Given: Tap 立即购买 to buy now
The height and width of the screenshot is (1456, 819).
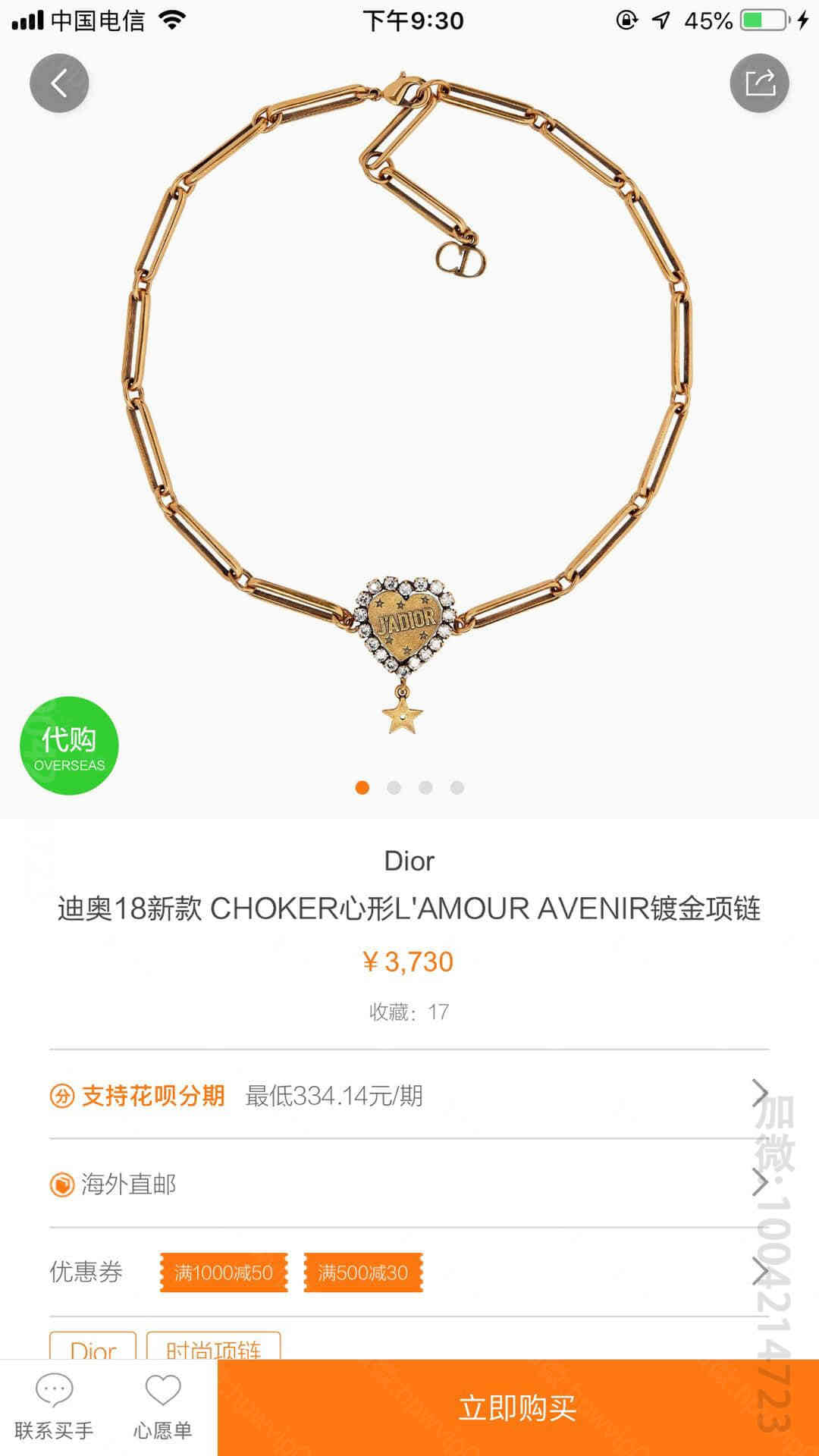Looking at the screenshot, I should (x=518, y=1407).
